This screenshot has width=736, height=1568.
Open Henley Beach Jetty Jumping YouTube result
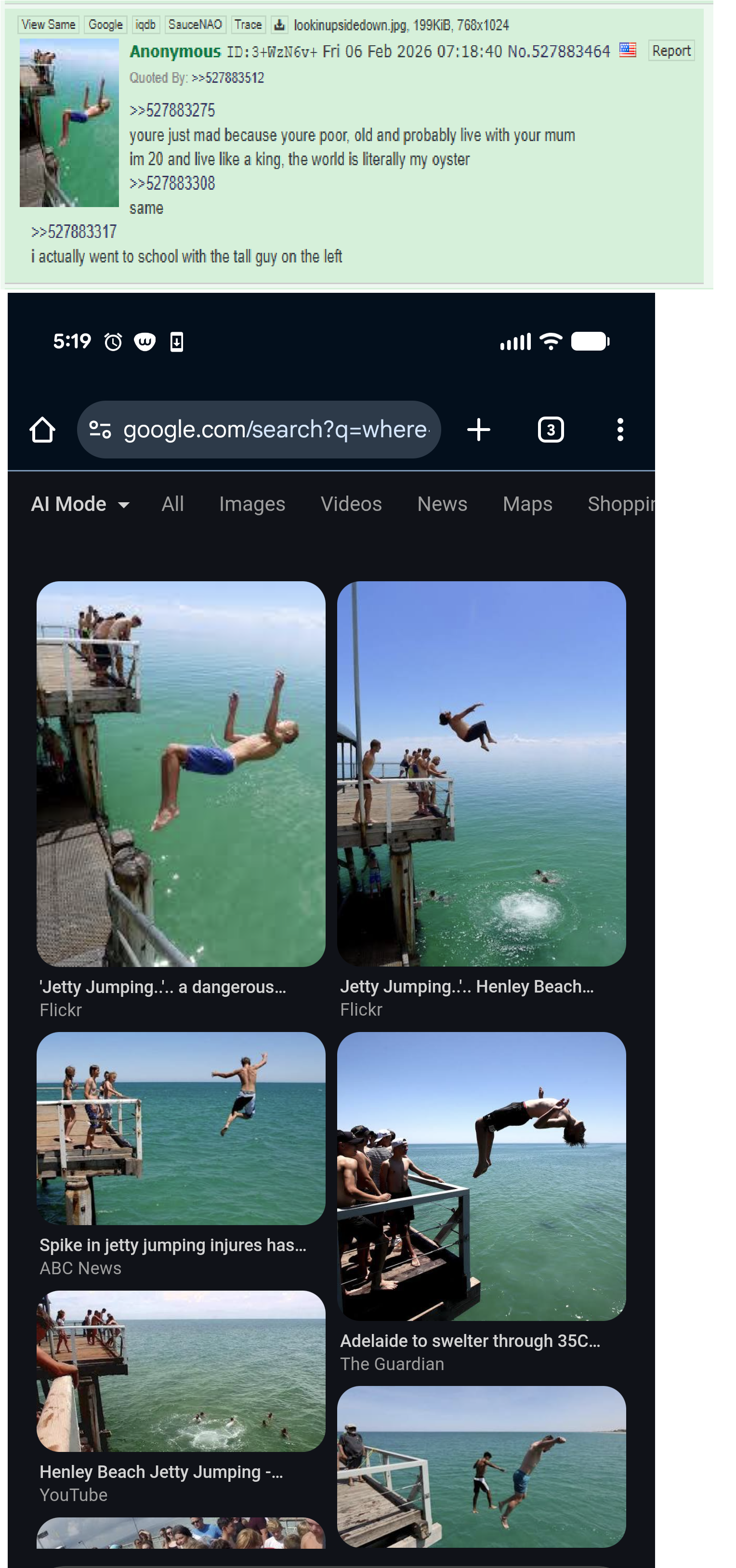[x=181, y=1371]
